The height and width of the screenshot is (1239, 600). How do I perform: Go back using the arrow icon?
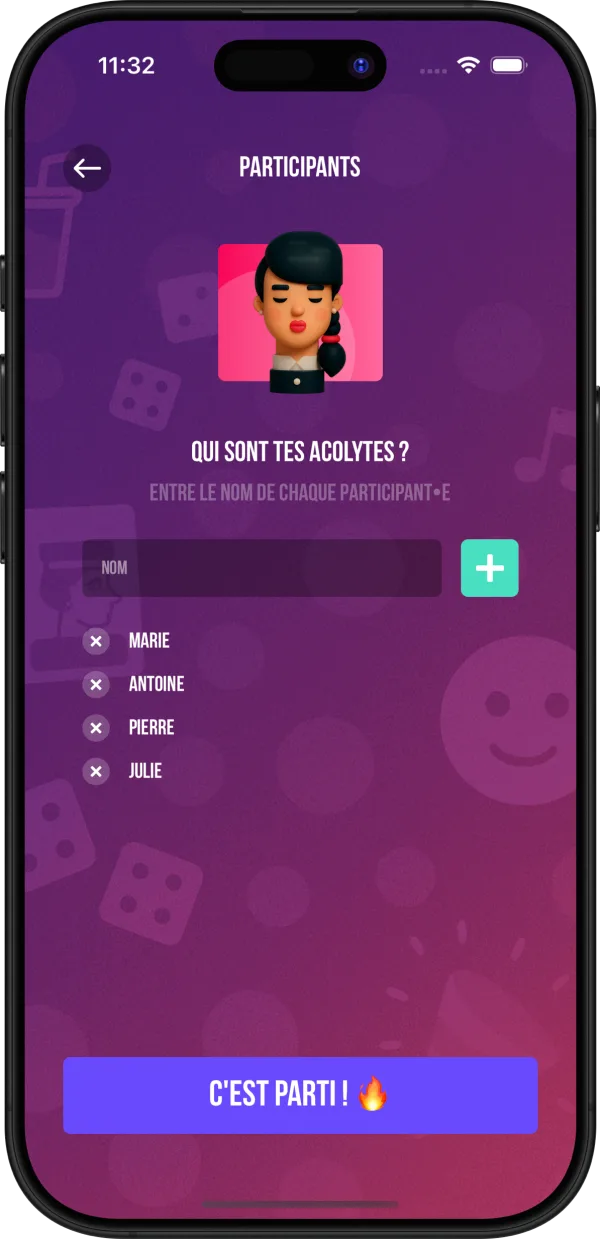(x=87, y=168)
